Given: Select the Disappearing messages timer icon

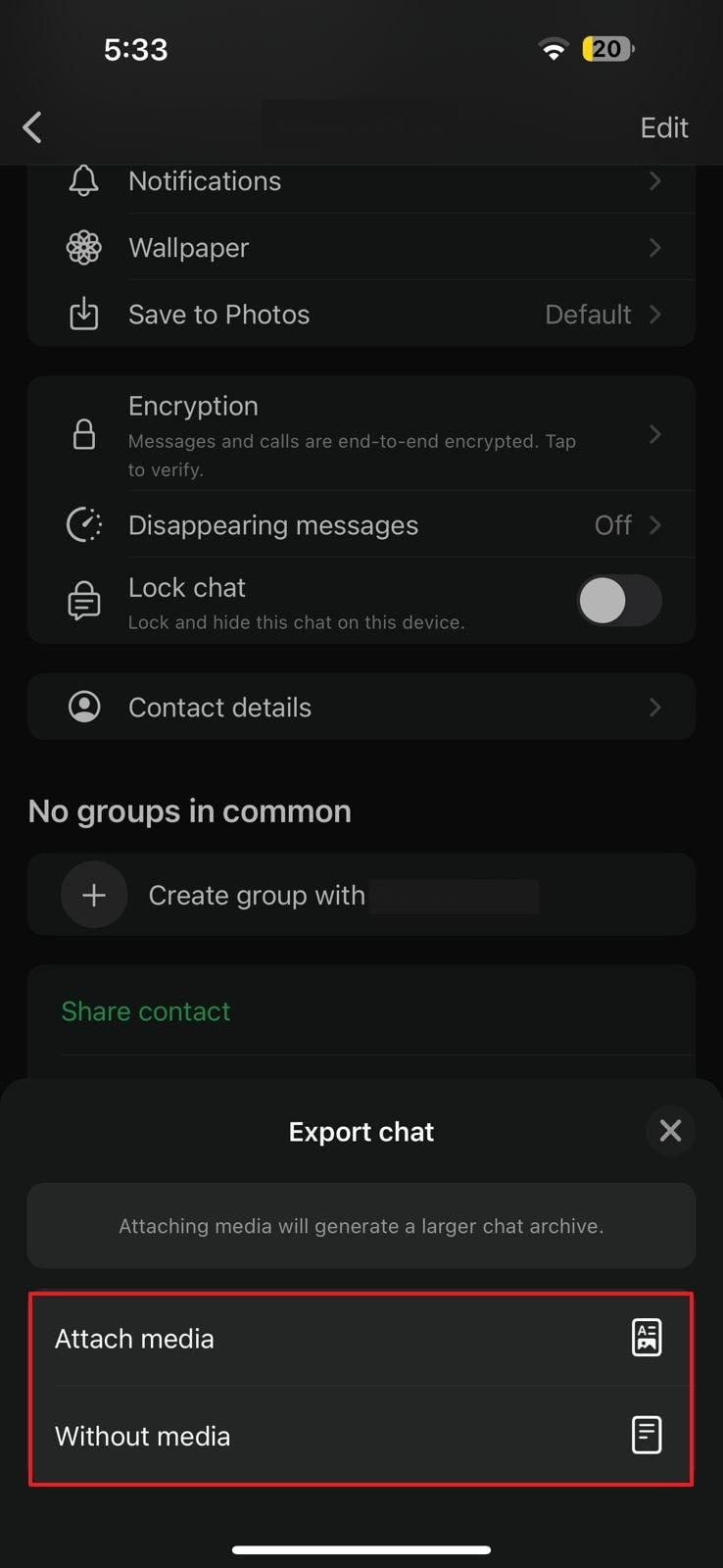Looking at the screenshot, I should click(83, 524).
